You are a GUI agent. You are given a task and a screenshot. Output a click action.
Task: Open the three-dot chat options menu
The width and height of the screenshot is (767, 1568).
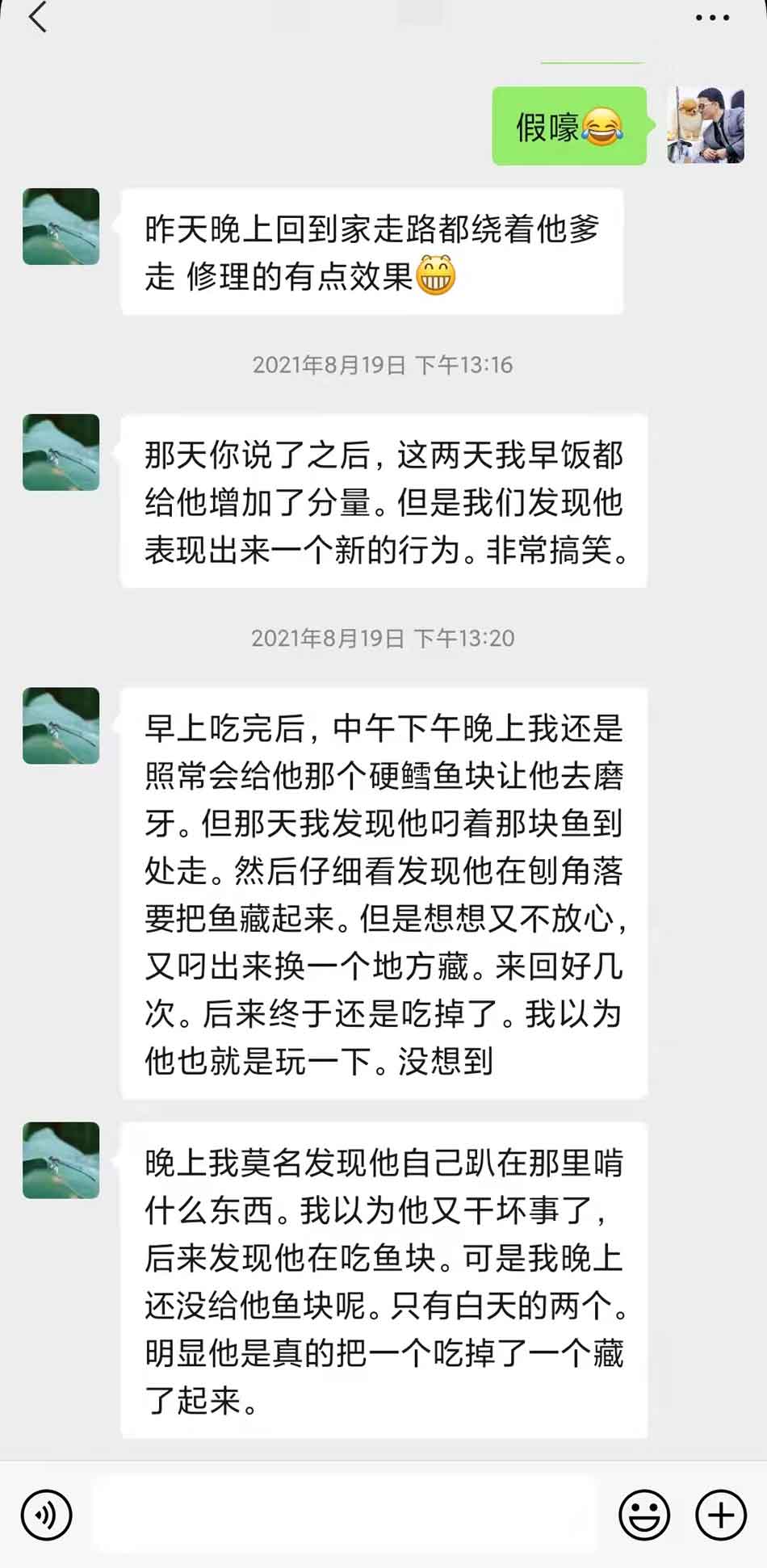712,18
